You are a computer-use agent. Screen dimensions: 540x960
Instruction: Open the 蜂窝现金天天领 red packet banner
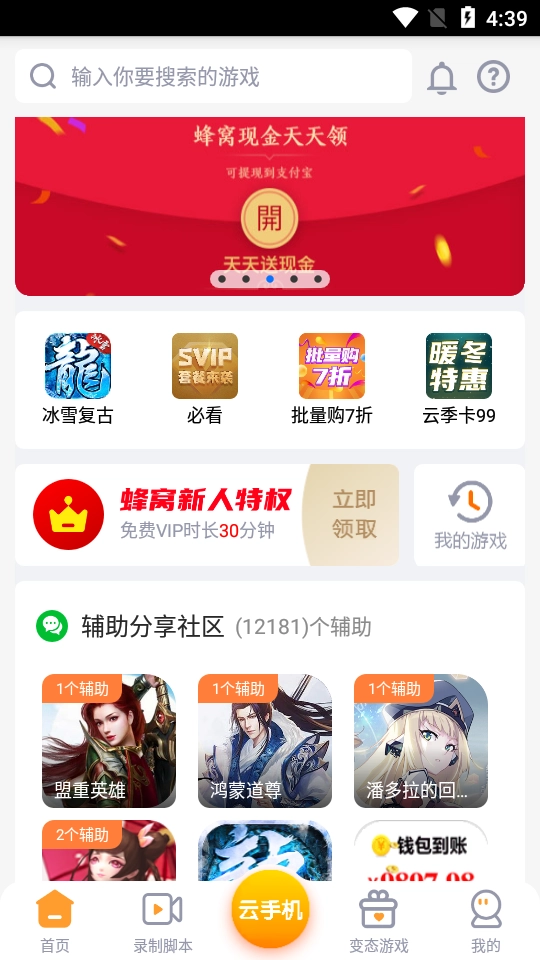click(270, 206)
